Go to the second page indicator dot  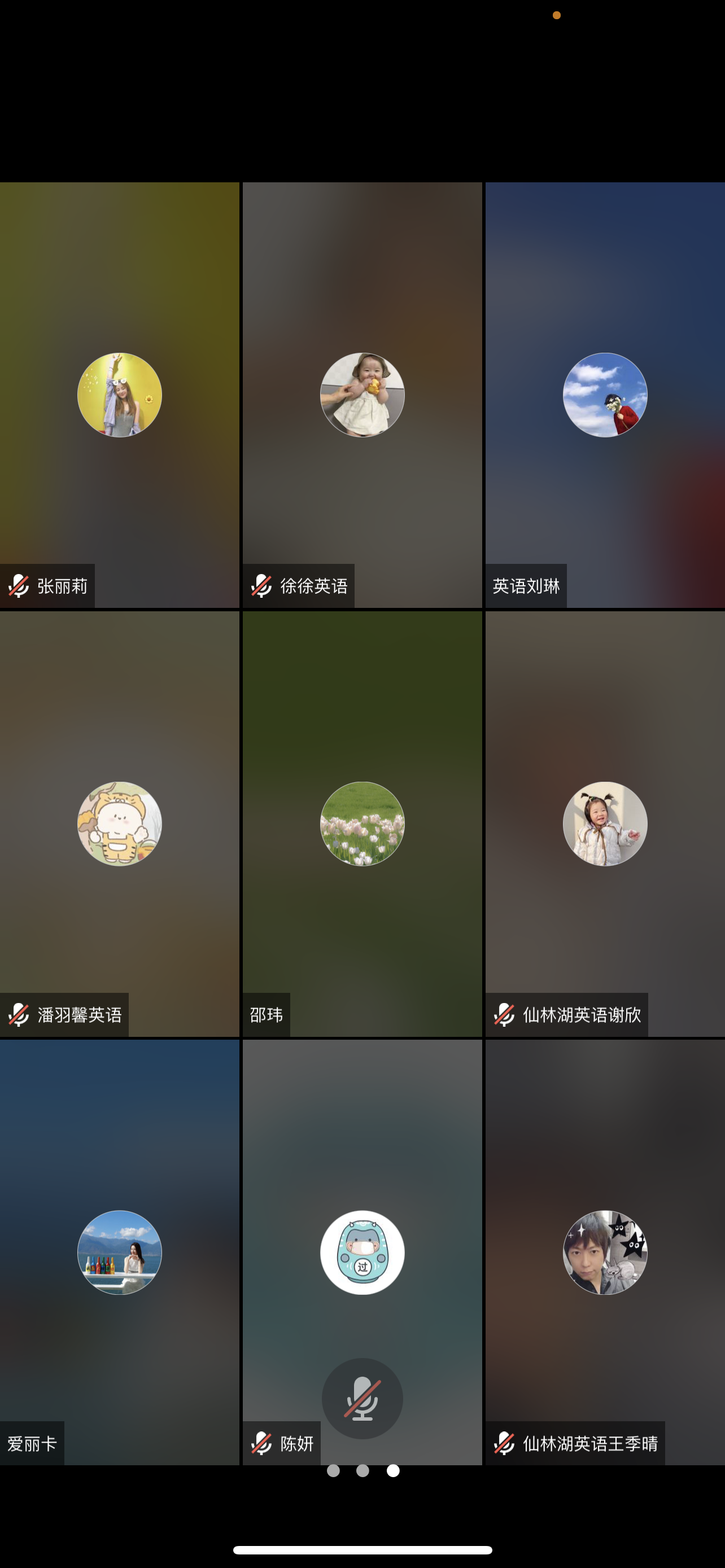363,1470
